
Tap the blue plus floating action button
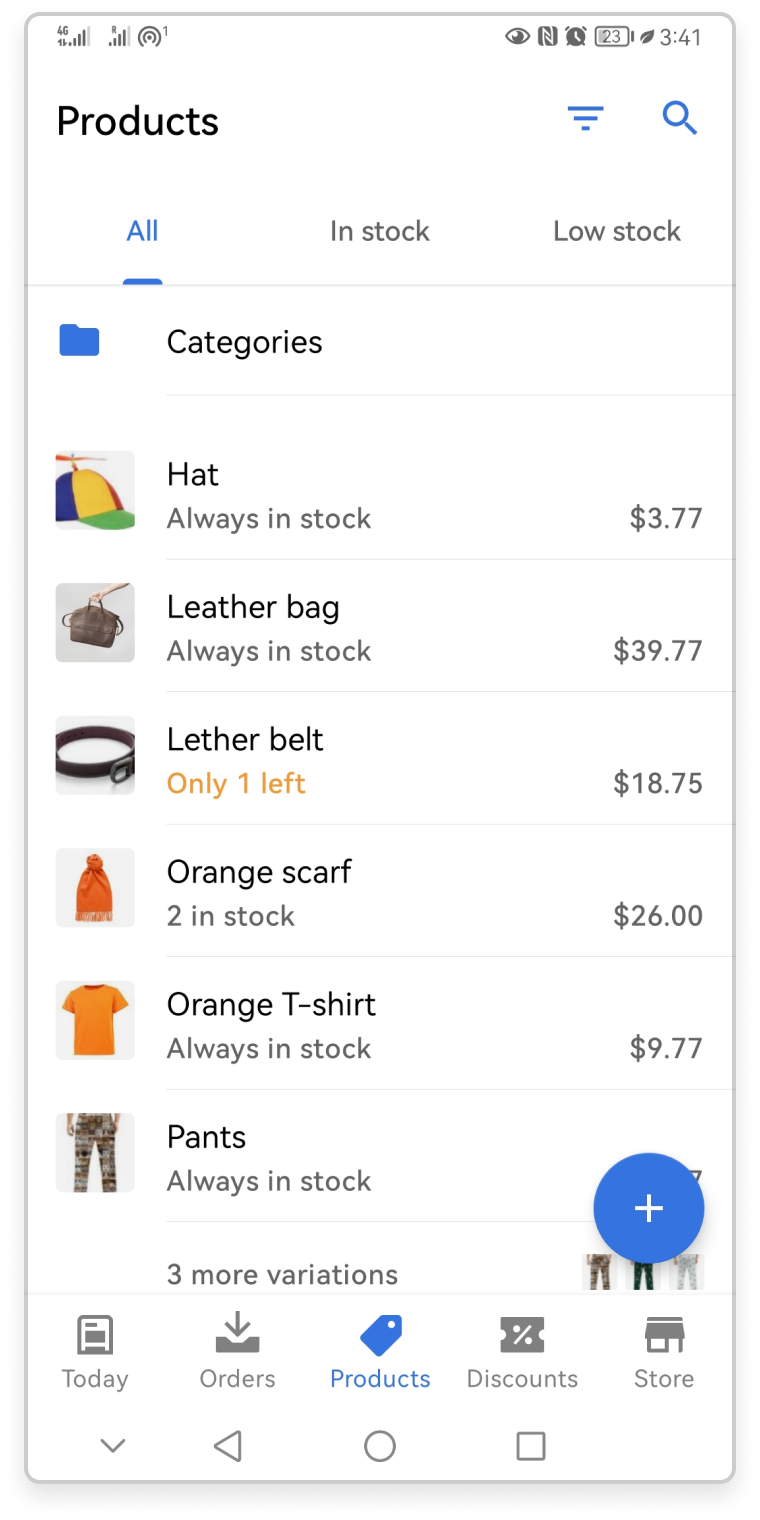pos(648,1208)
